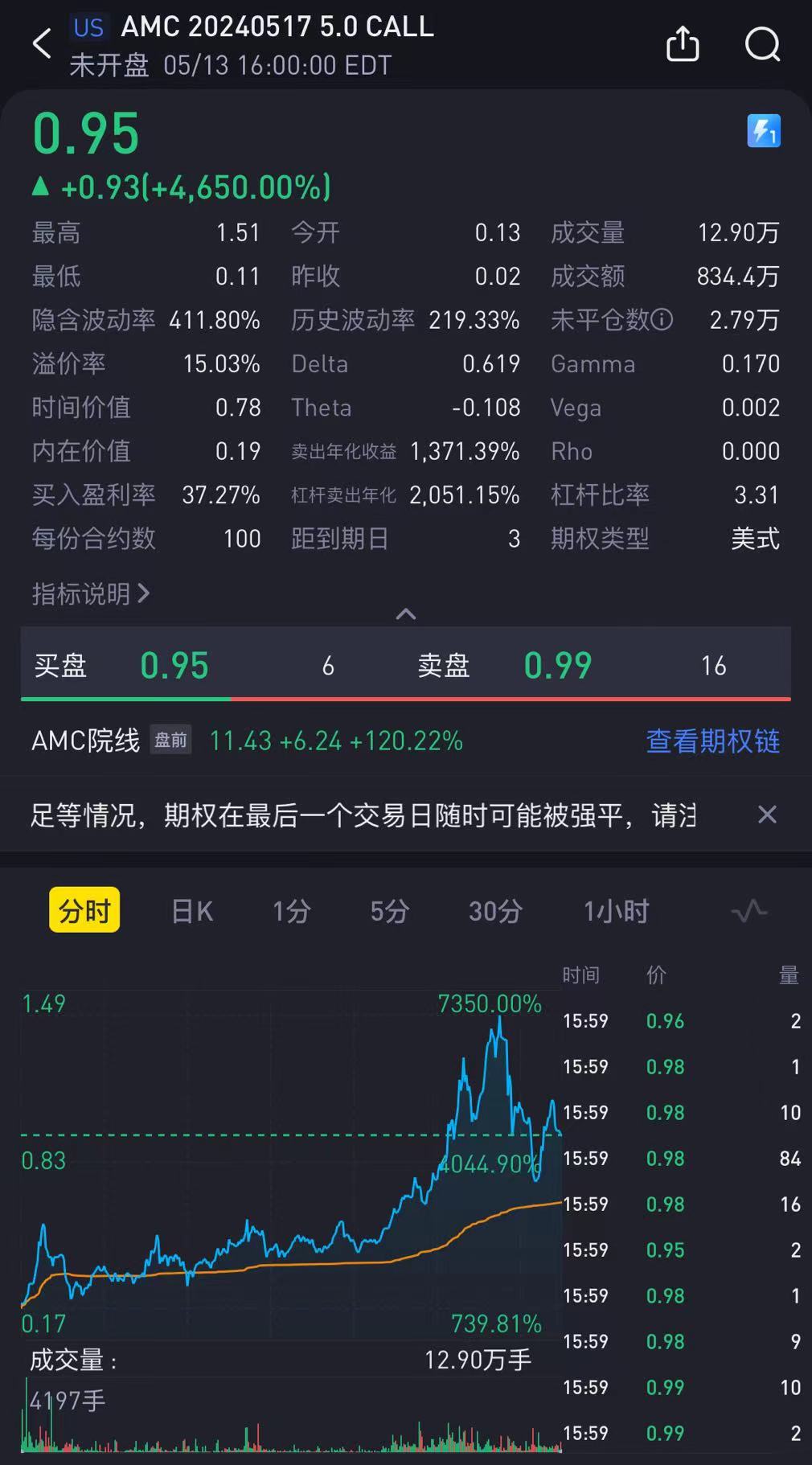Image resolution: width=812 pixels, height=1465 pixels.
Task: Open 指标说明 indicator explanation
Action: 91,594
